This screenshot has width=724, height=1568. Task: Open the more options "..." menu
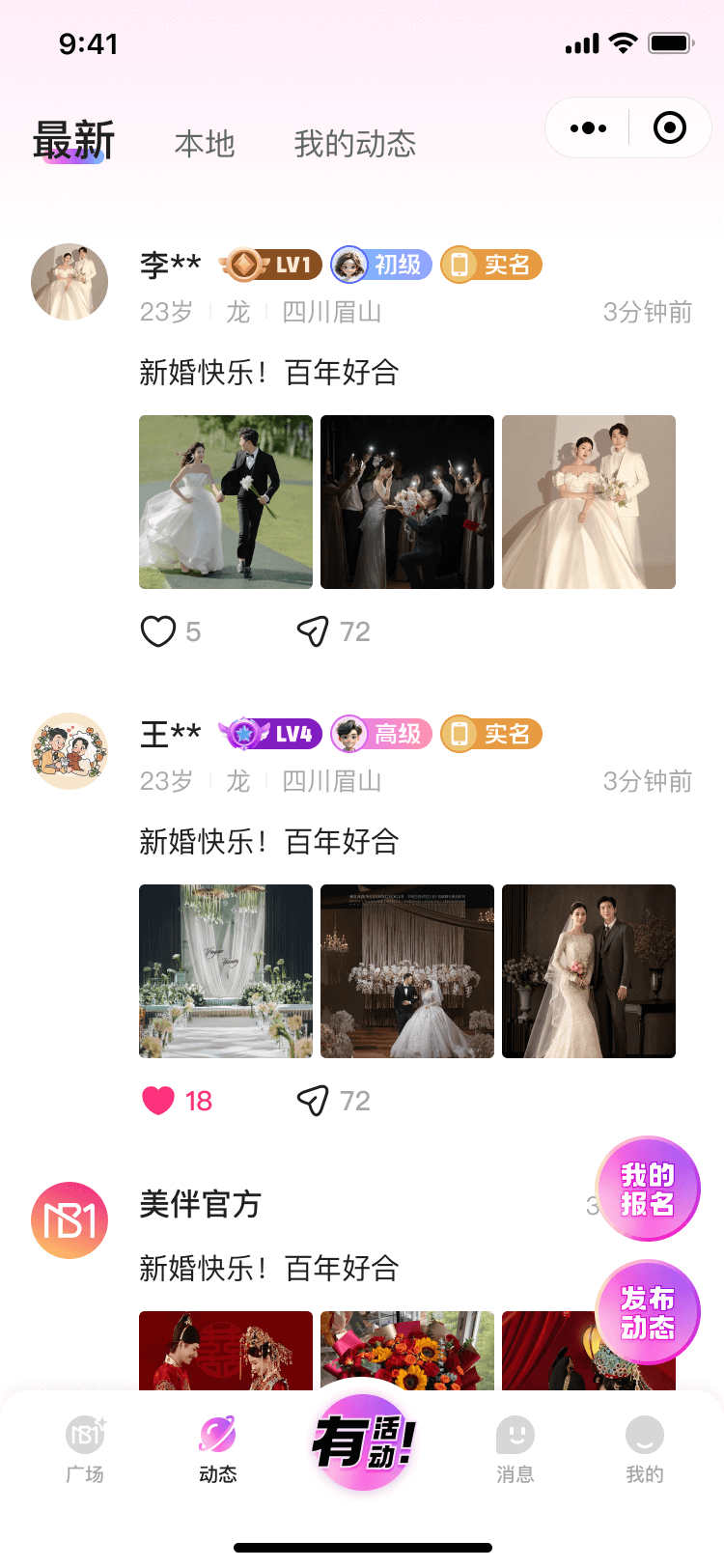coord(586,126)
